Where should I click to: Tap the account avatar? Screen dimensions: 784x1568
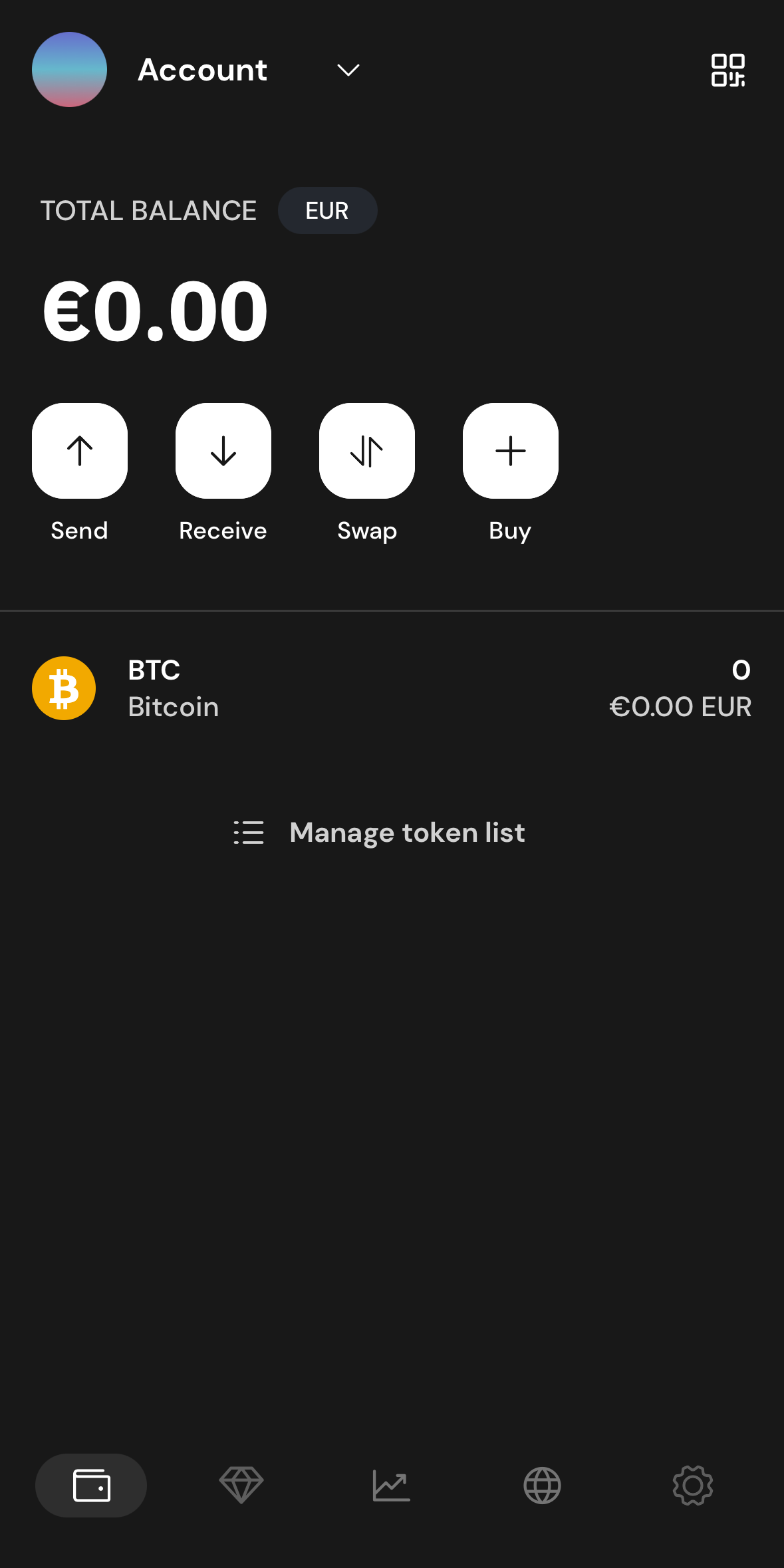tap(69, 70)
